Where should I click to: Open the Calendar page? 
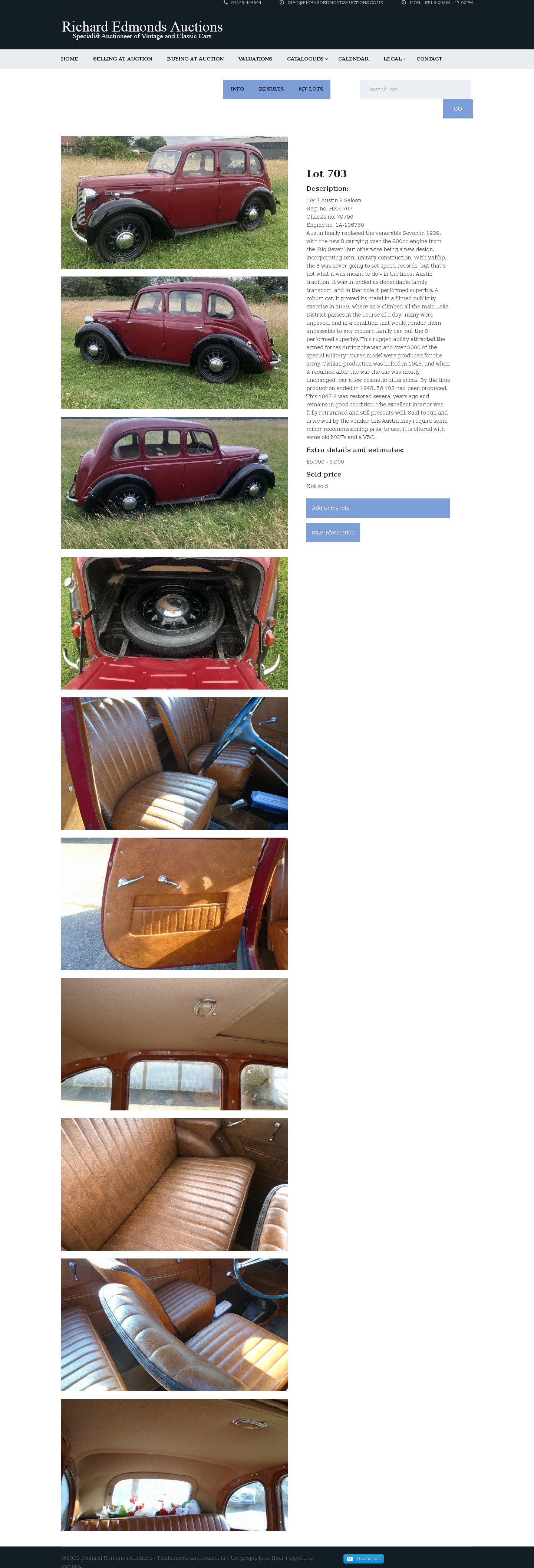coord(353,59)
